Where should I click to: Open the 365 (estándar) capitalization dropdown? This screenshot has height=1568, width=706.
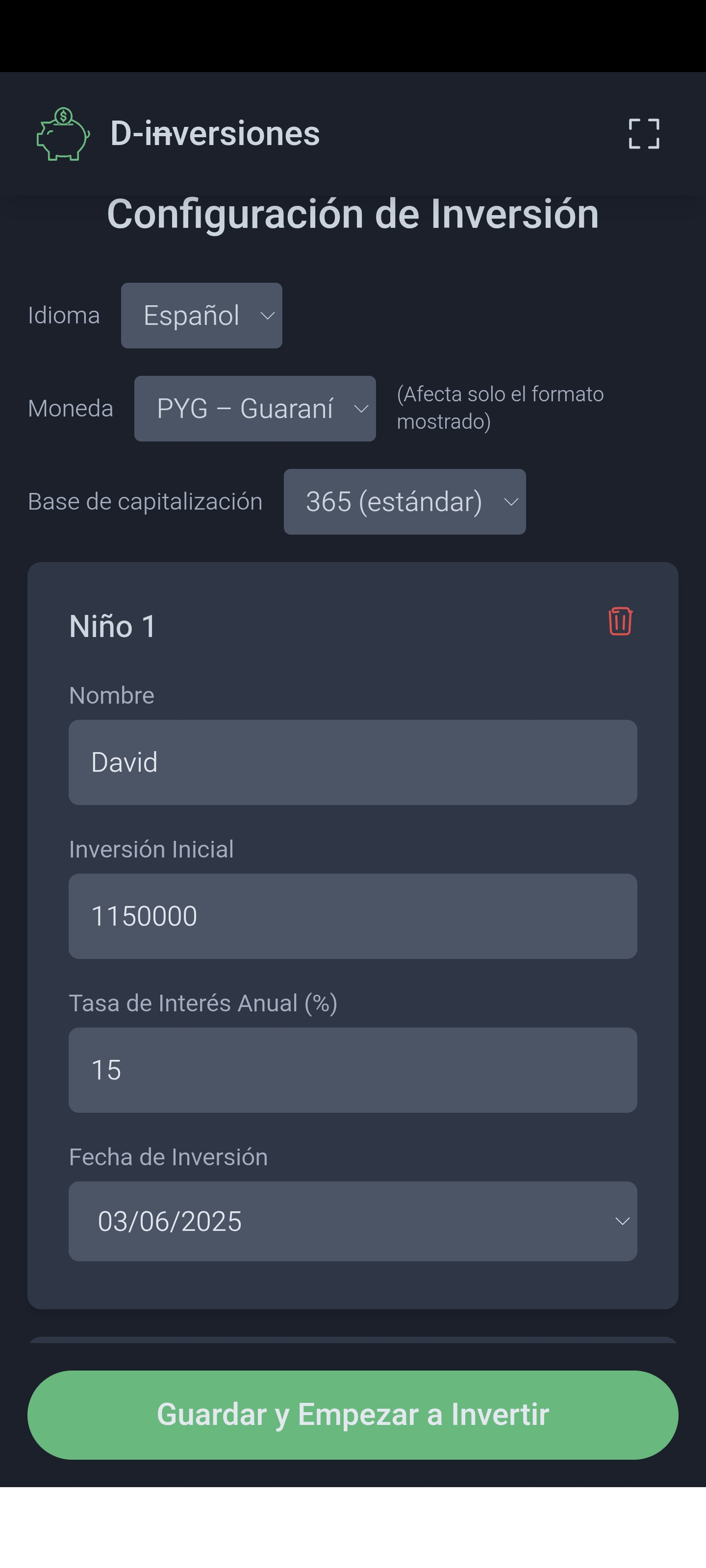tap(404, 502)
